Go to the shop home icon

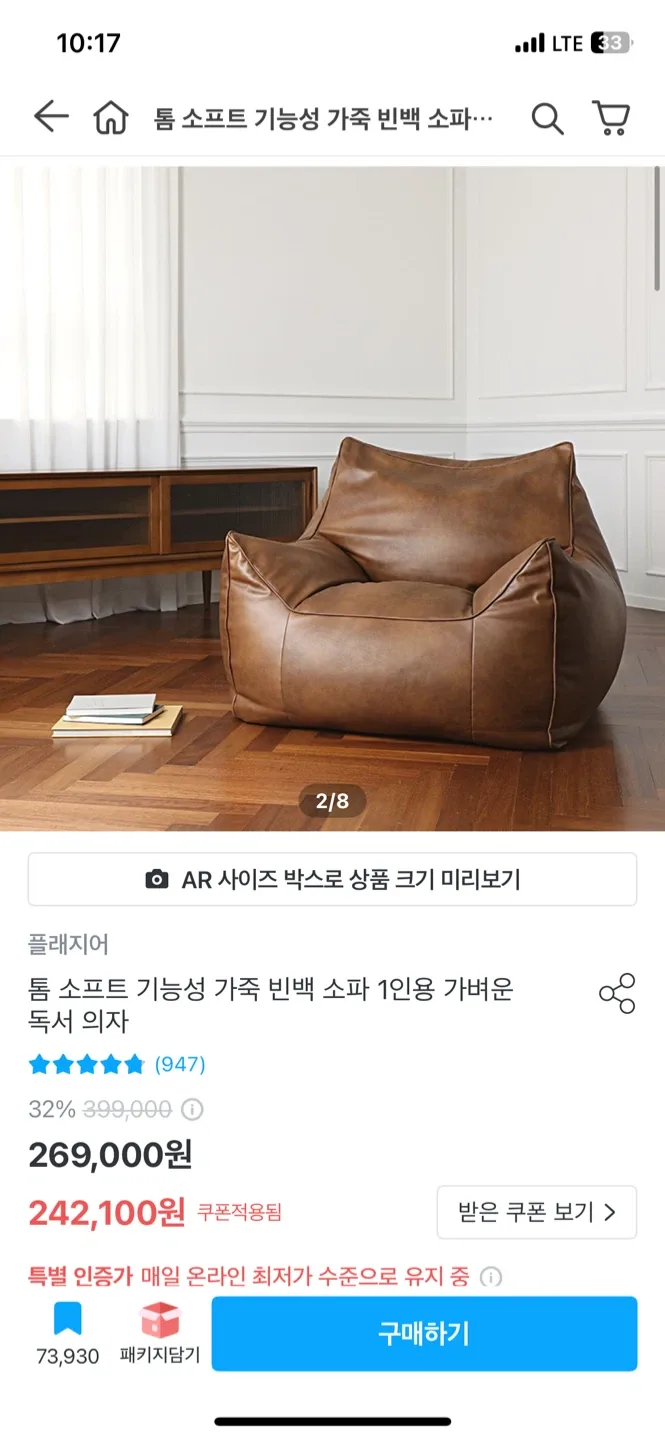110,119
